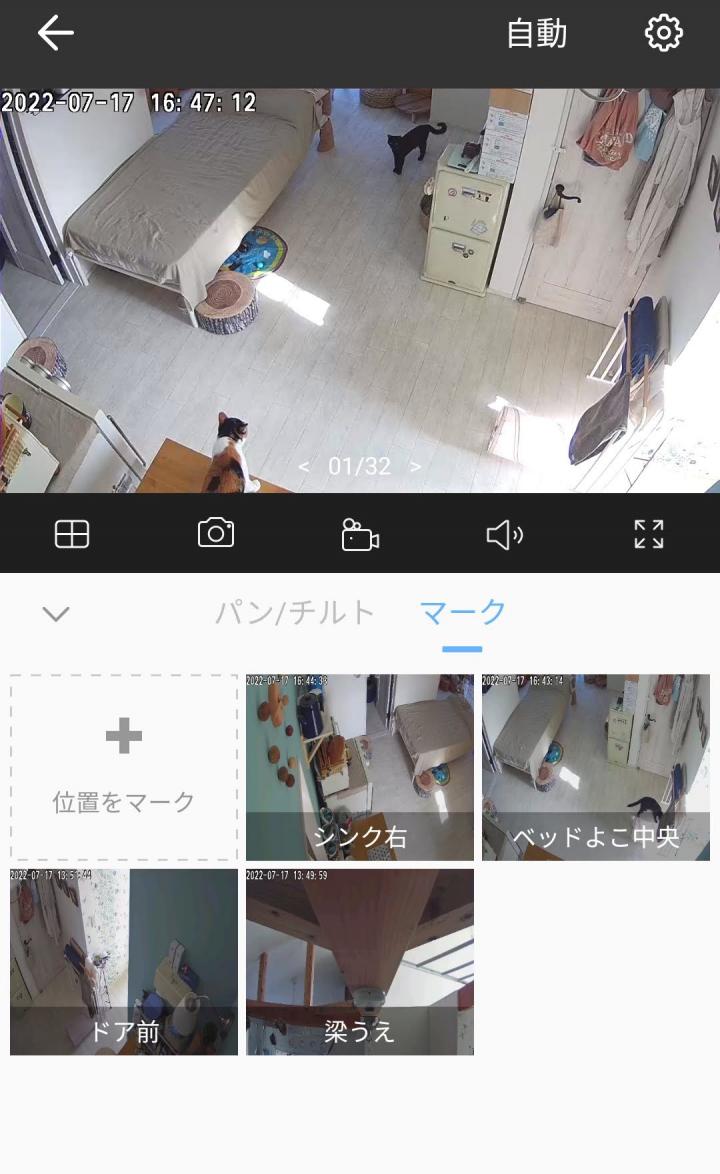Switch to multi-view grid layout
Viewport: 720px width, 1174px height.
coord(72,535)
